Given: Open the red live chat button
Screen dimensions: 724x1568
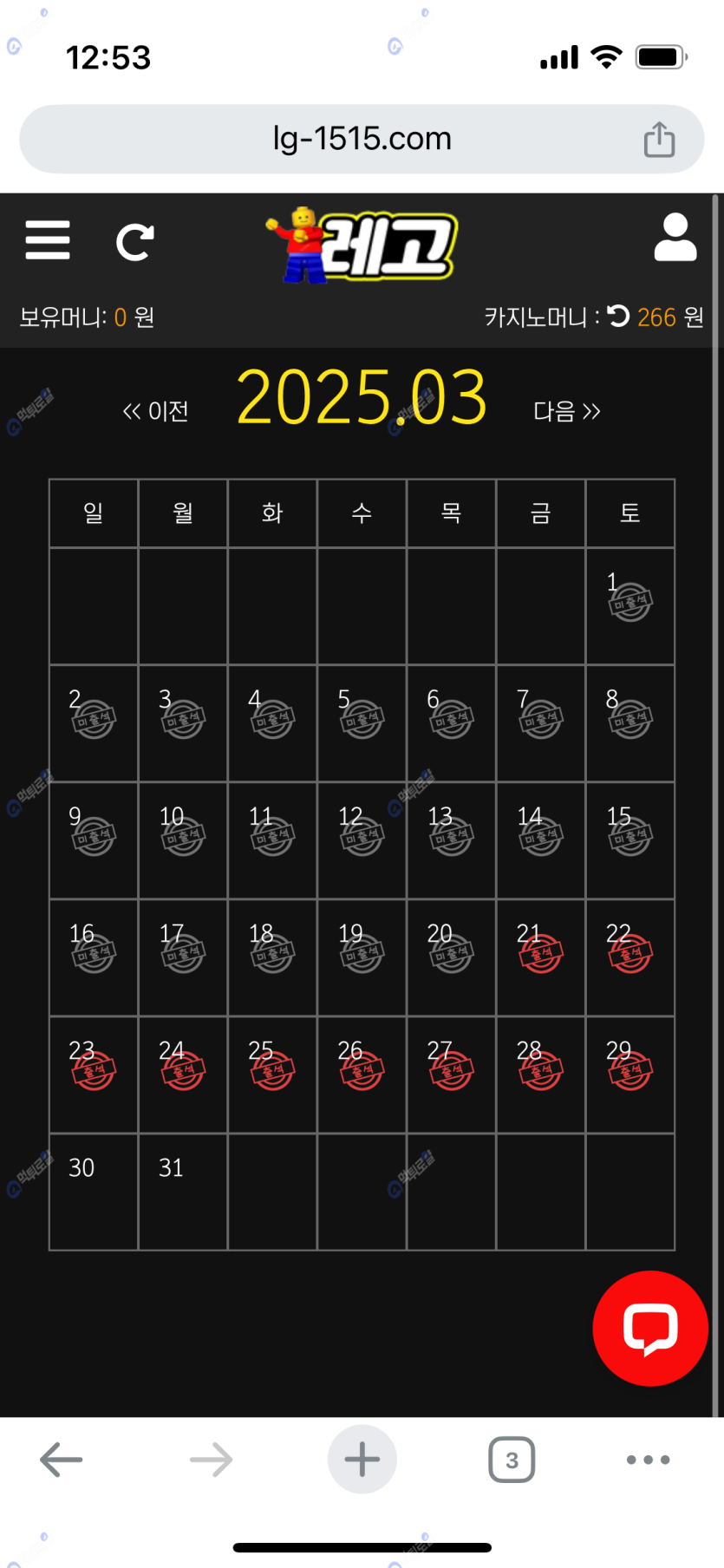Looking at the screenshot, I should coord(649,1328).
